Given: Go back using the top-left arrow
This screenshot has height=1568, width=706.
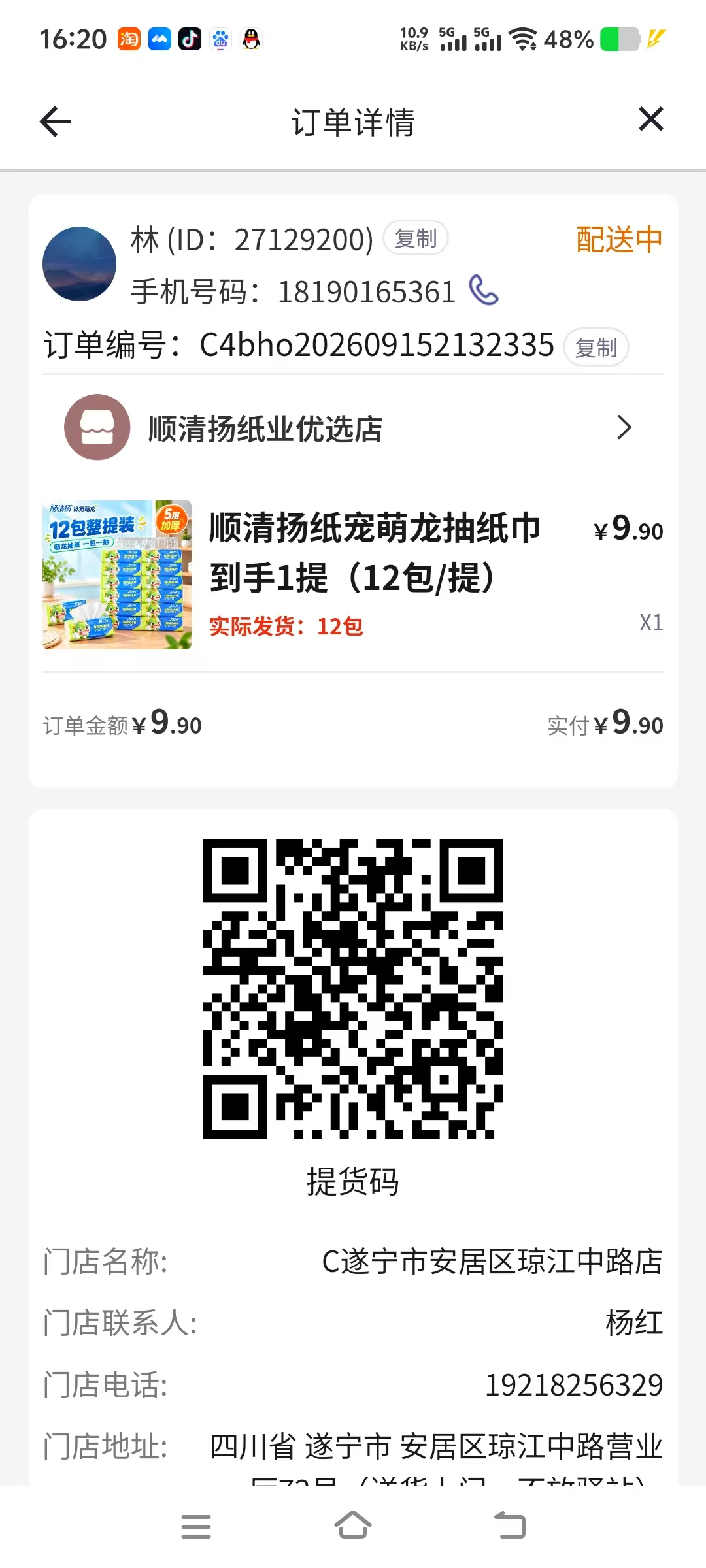Looking at the screenshot, I should (55, 122).
